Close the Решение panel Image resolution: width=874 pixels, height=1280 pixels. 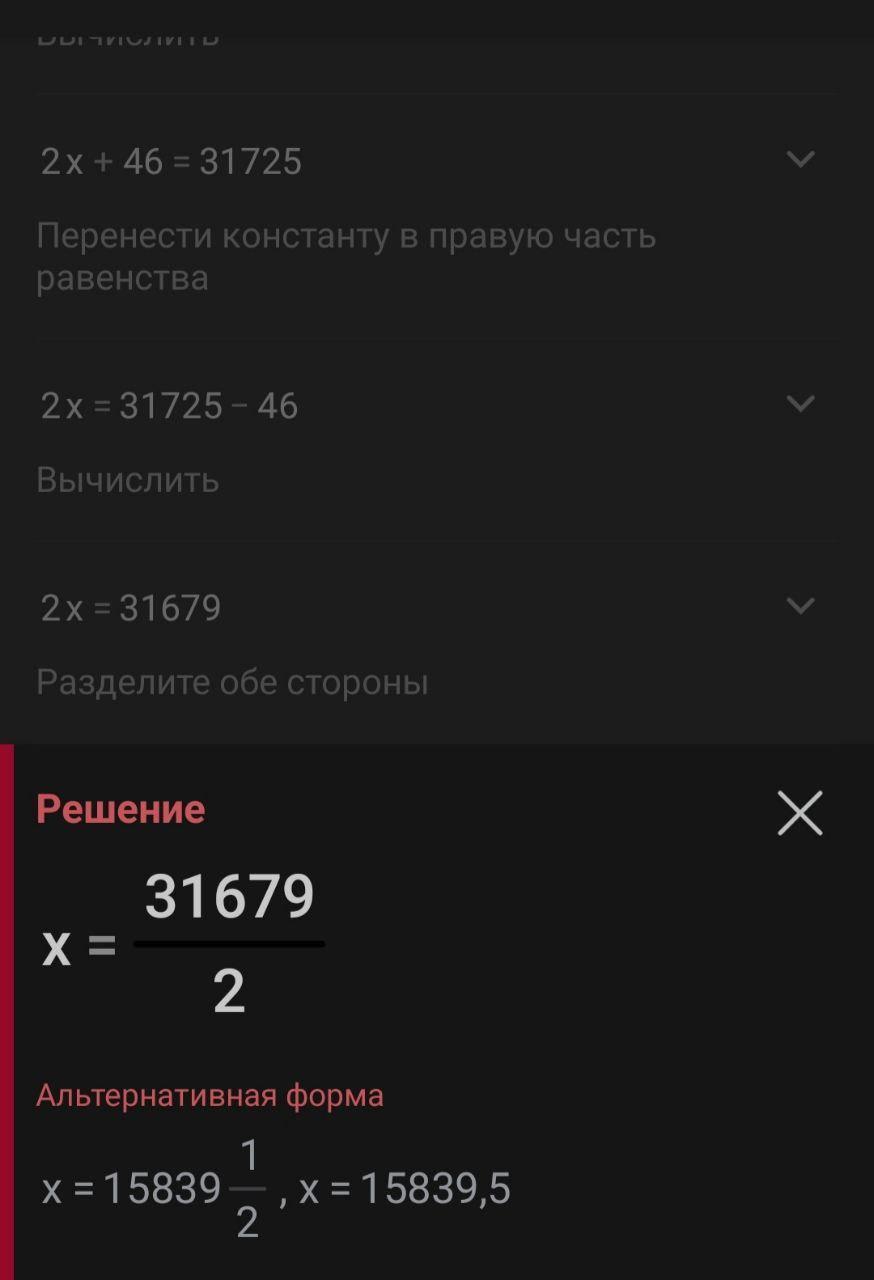click(x=800, y=813)
